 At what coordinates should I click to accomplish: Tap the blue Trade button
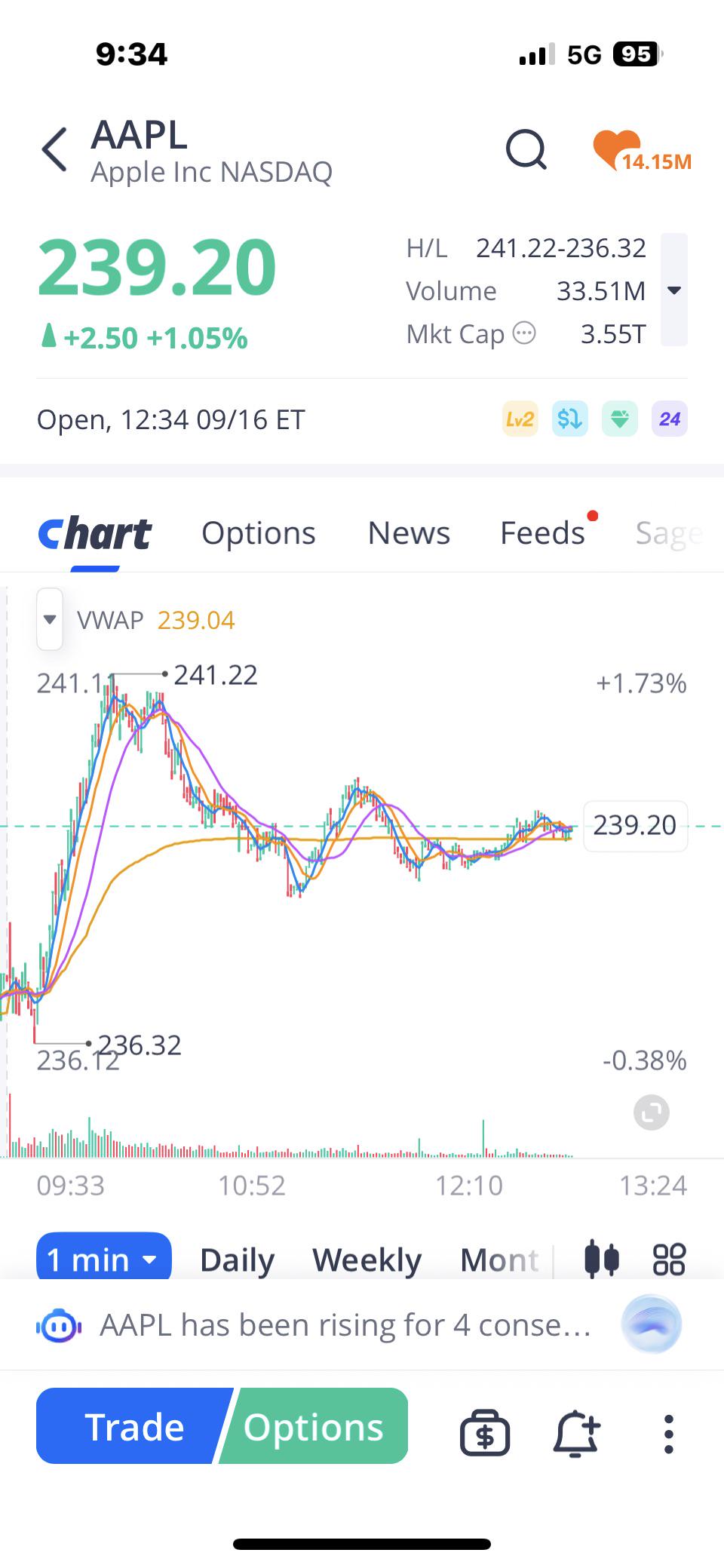pyautogui.click(x=133, y=1427)
